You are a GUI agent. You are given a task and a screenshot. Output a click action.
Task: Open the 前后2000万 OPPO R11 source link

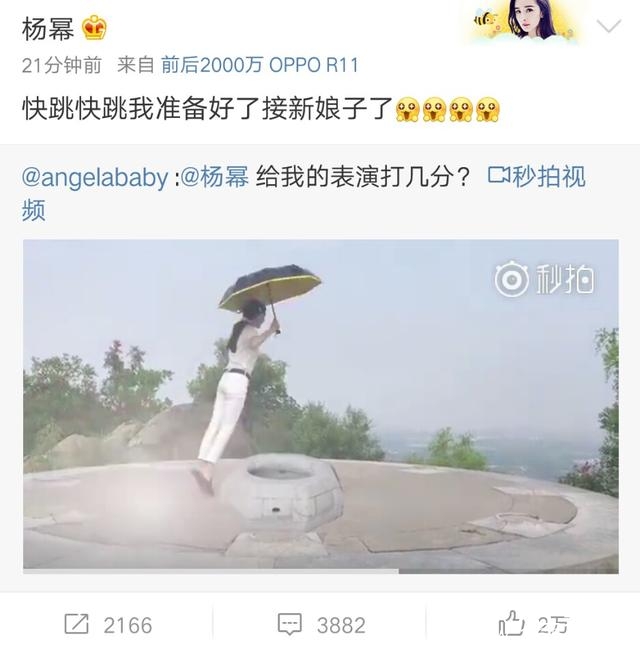[259, 65]
